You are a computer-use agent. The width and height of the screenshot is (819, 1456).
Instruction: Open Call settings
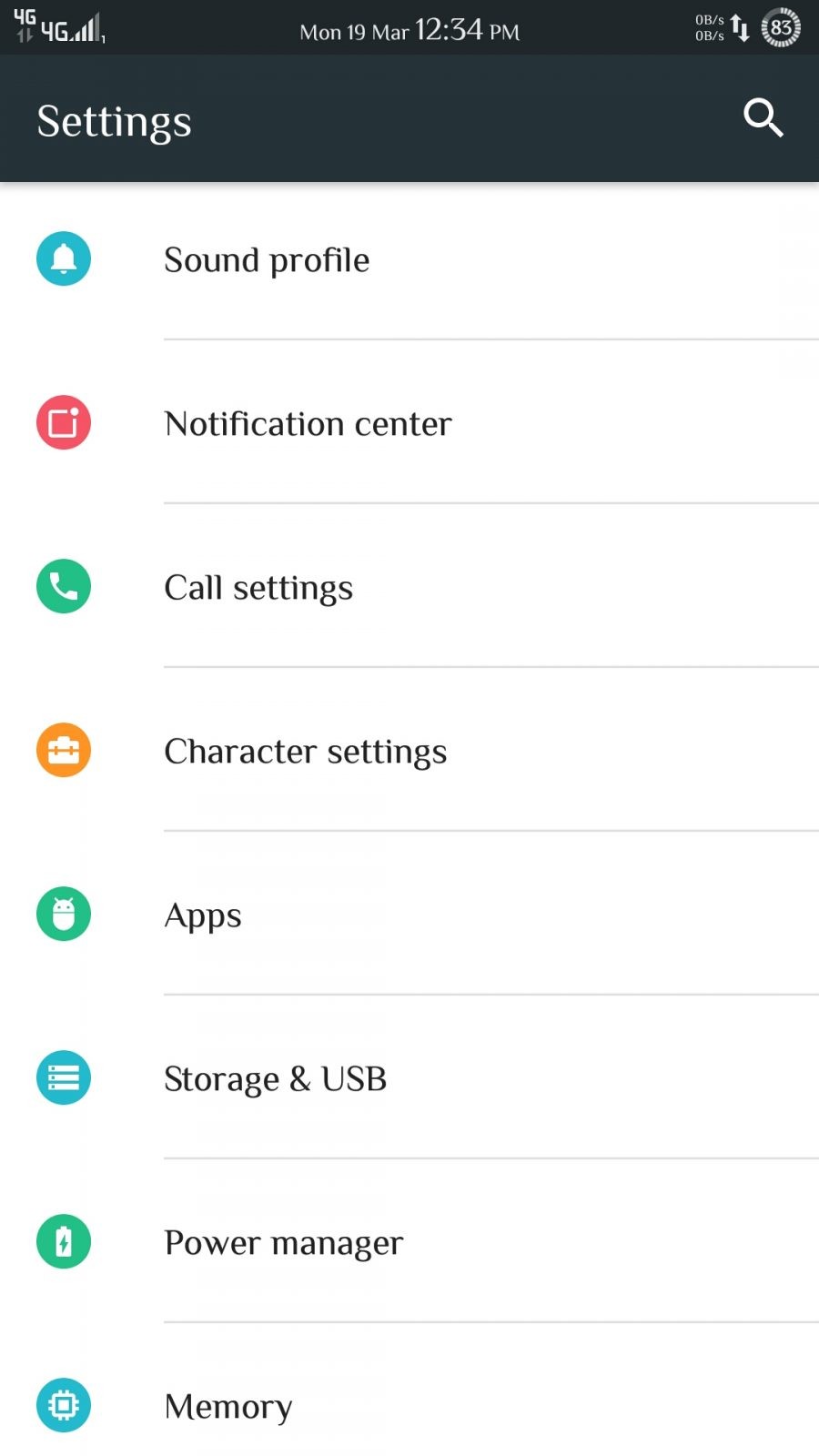click(258, 588)
